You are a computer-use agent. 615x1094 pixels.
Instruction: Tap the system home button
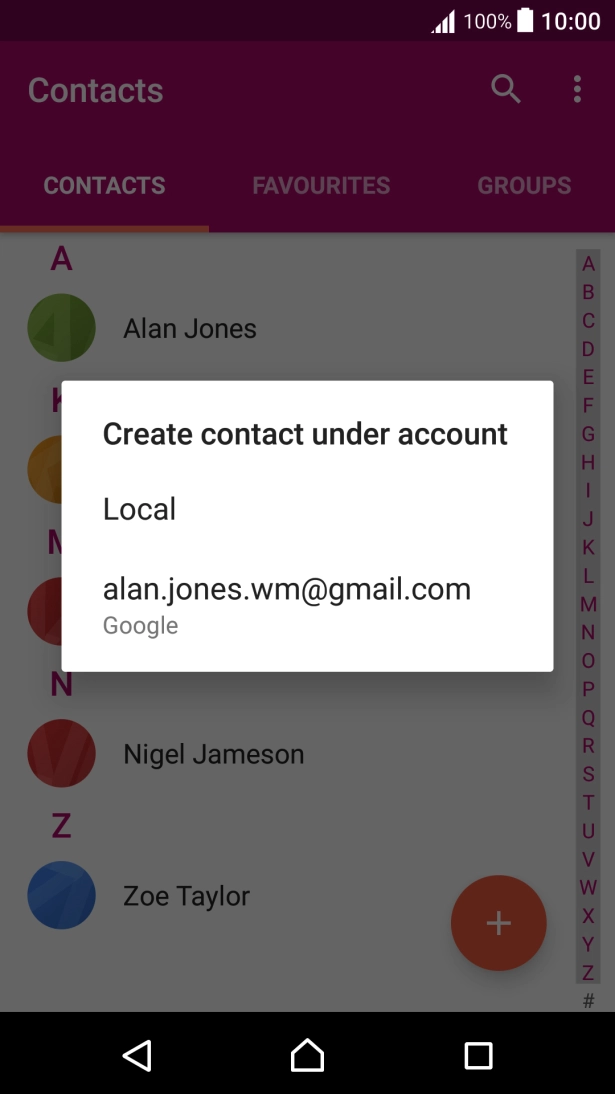(x=307, y=1055)
